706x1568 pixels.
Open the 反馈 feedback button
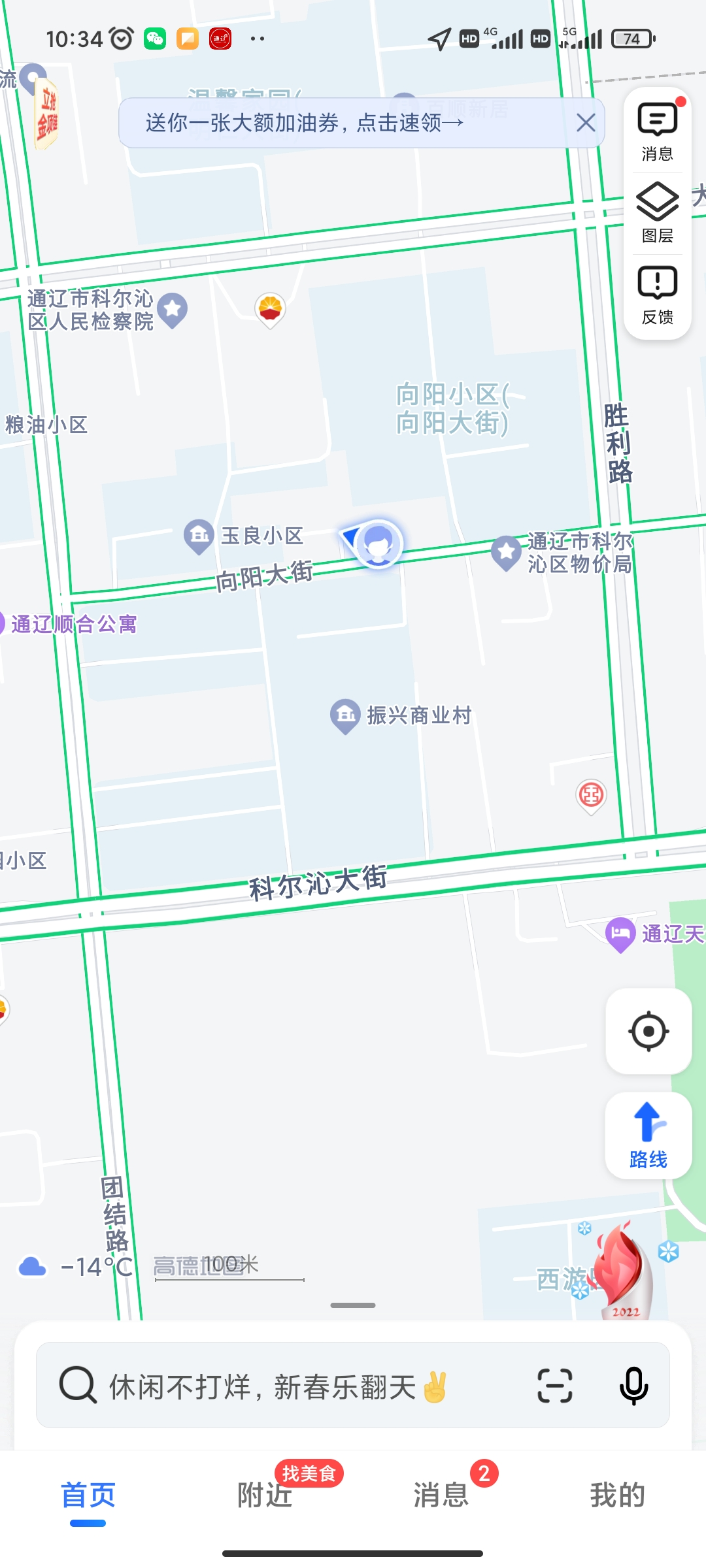pos(657,295)
